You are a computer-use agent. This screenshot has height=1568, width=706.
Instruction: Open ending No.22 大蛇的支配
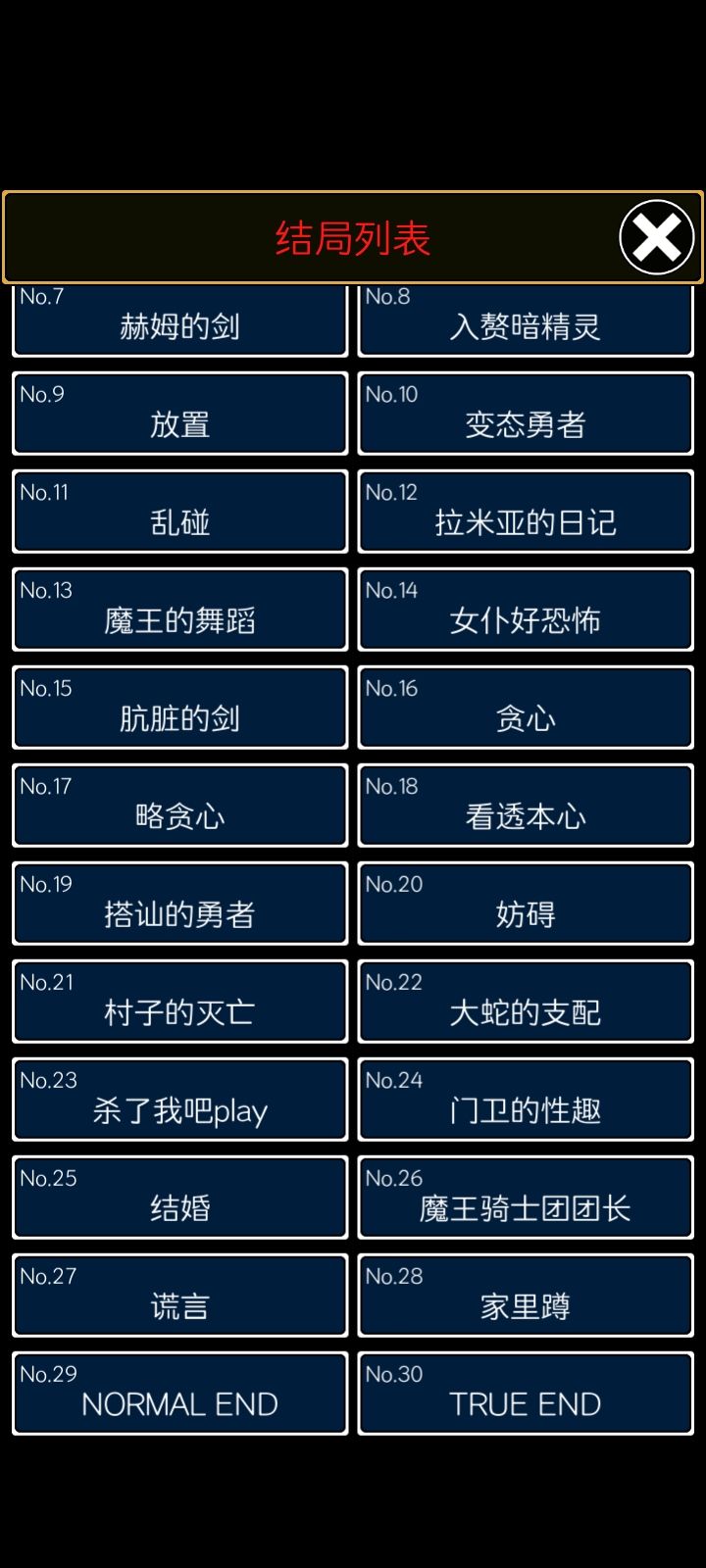526,1002
